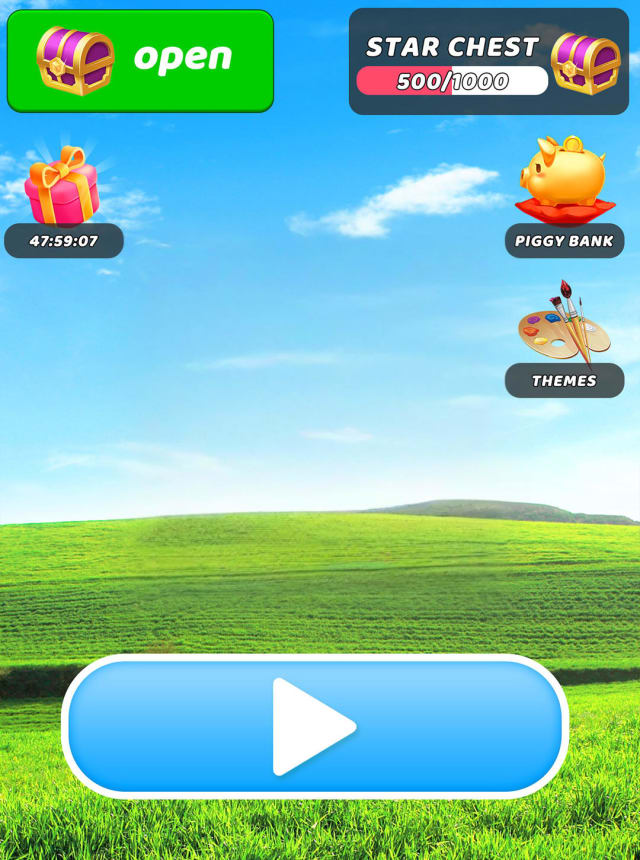Start the game with the play button
Screen dimensions: 640x860
coord(315,726)
